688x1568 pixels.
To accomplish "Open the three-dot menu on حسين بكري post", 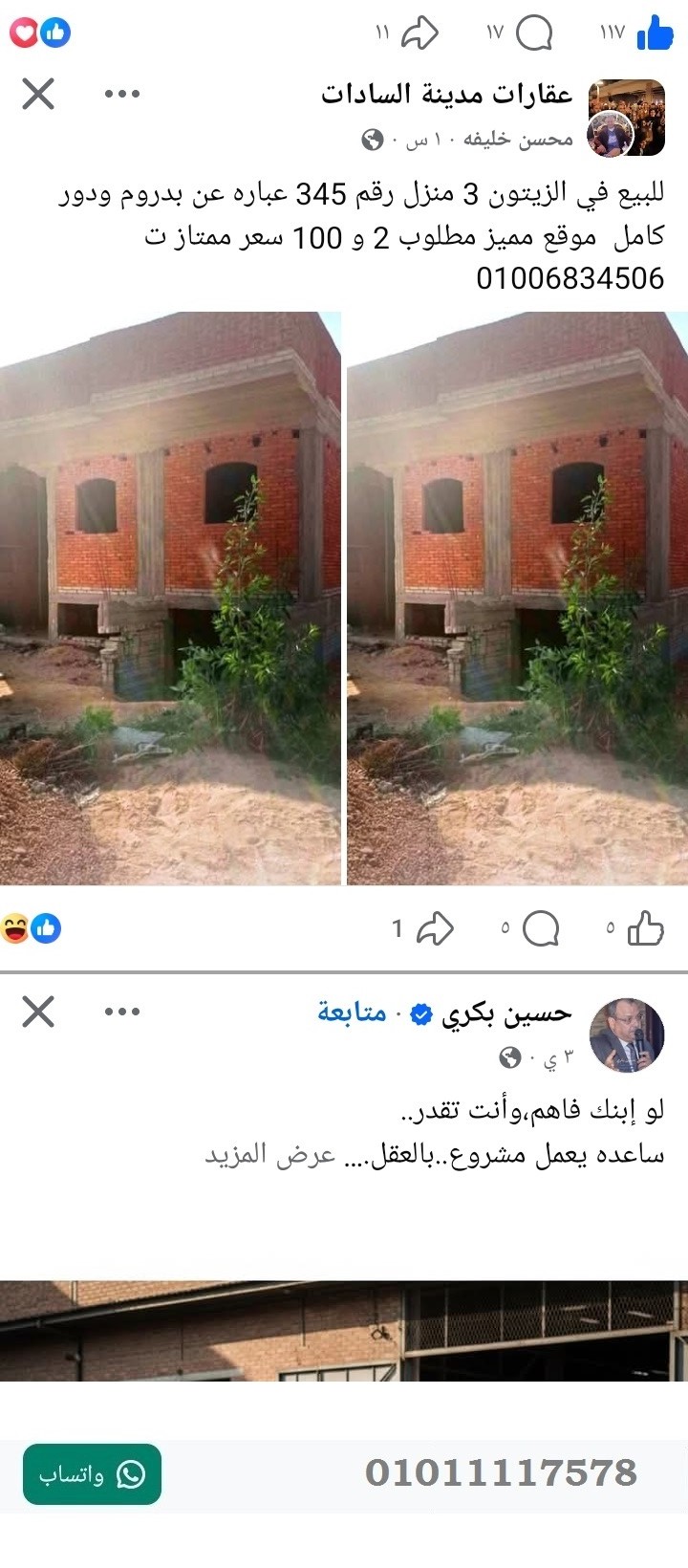I will pos(120,1012).
